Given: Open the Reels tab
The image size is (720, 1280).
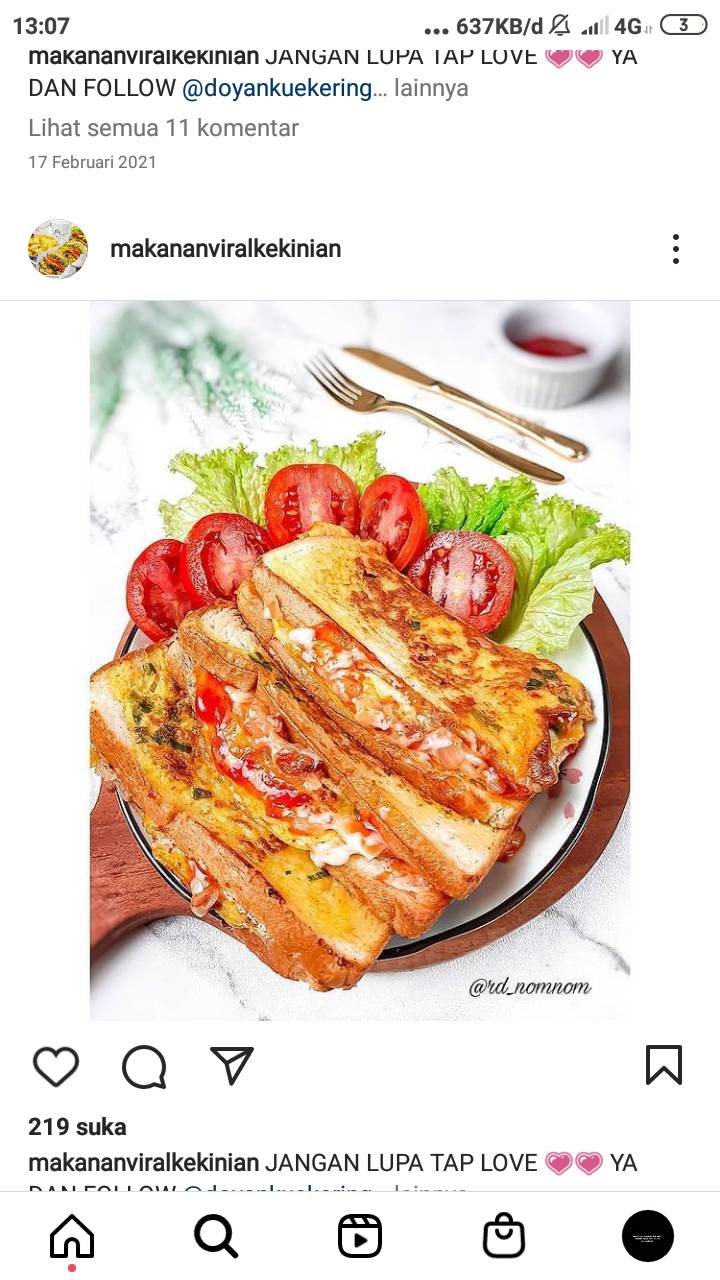Looking at the screenshot, I should tap(360, 1237).
